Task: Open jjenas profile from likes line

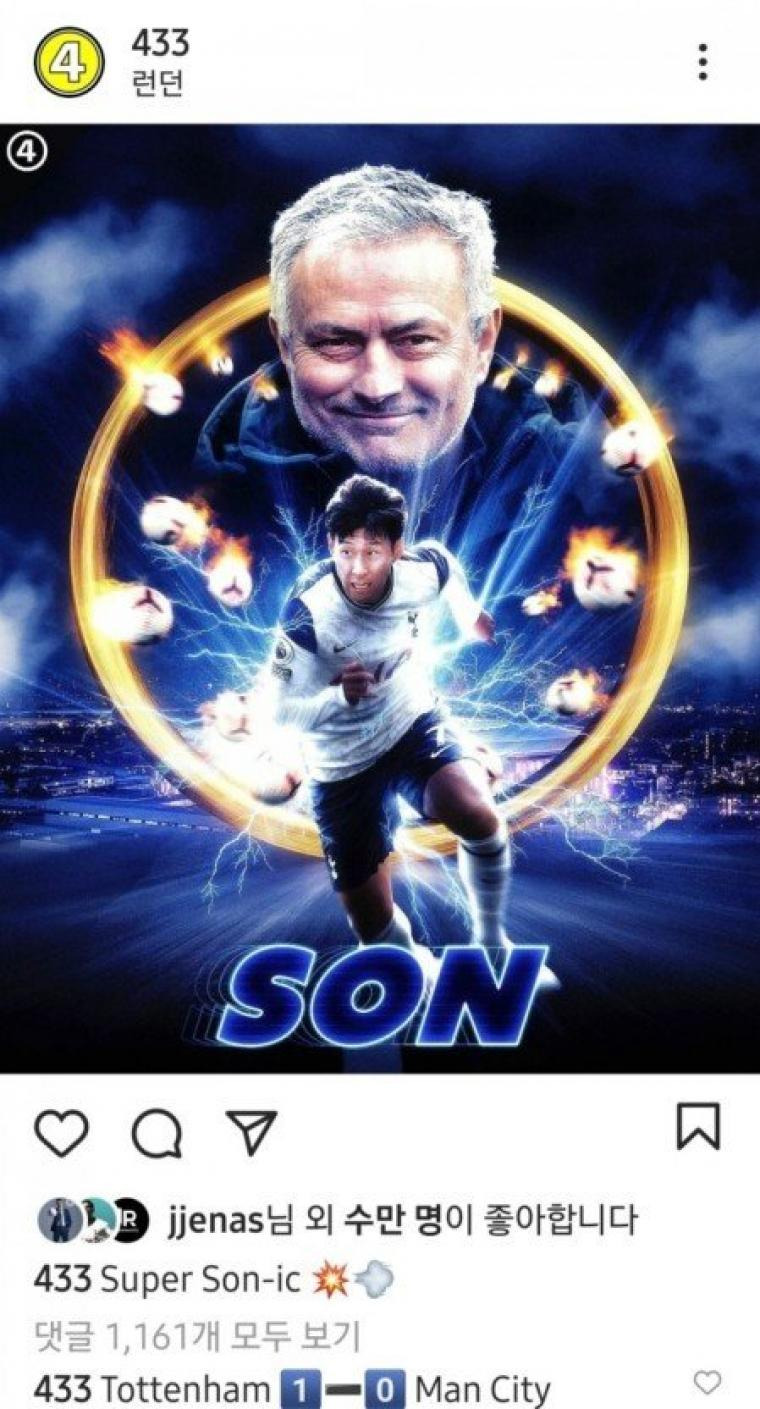Action: [216, 1220]
